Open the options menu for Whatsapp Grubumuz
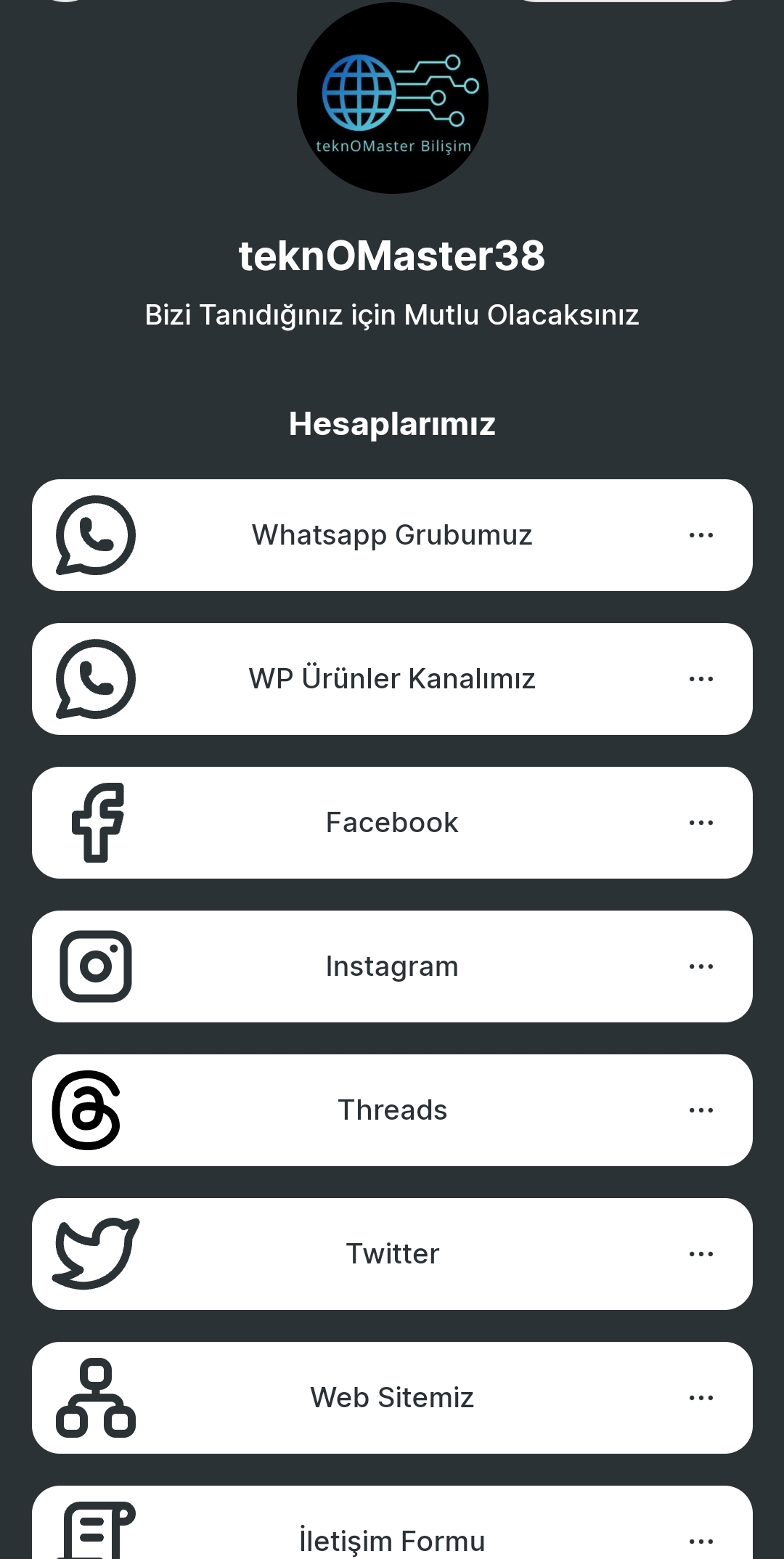784x1559 pixels. 700,534
